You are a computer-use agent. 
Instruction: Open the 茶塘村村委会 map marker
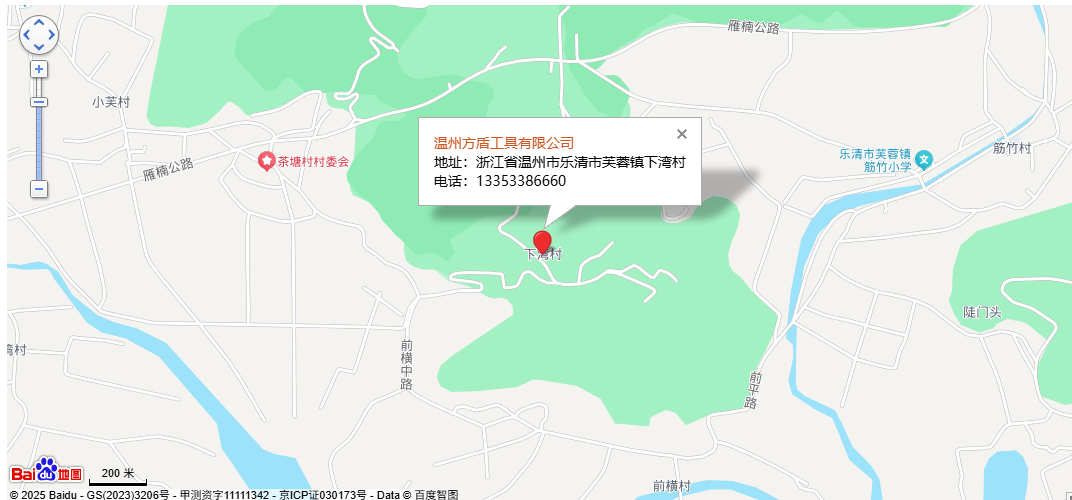coord(267,160)
